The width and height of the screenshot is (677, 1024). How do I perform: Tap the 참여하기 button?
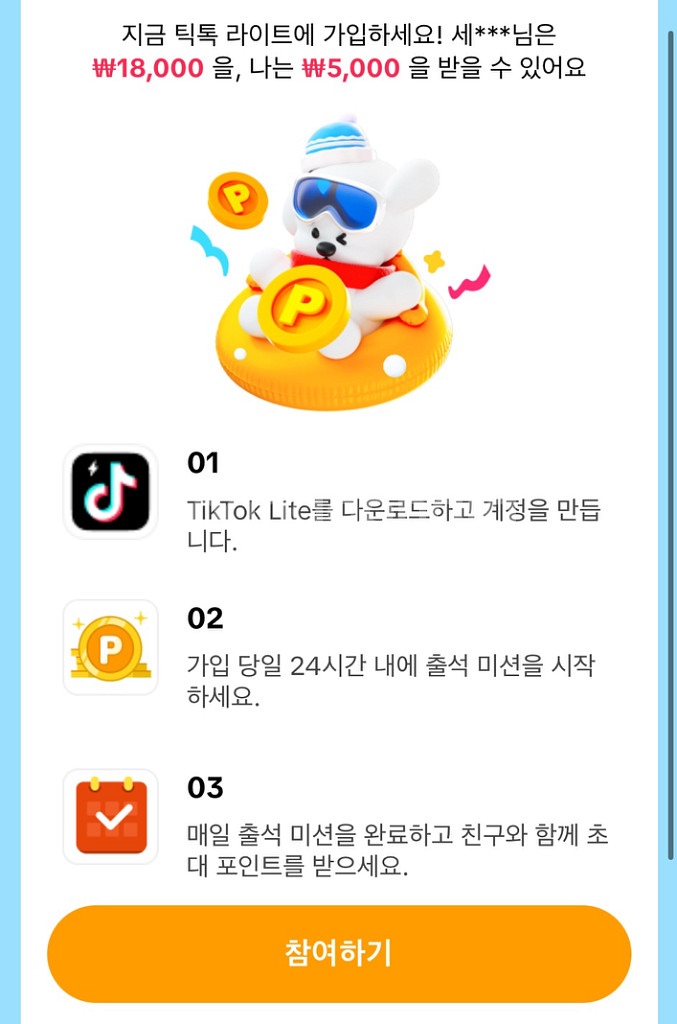click(339, 953)
